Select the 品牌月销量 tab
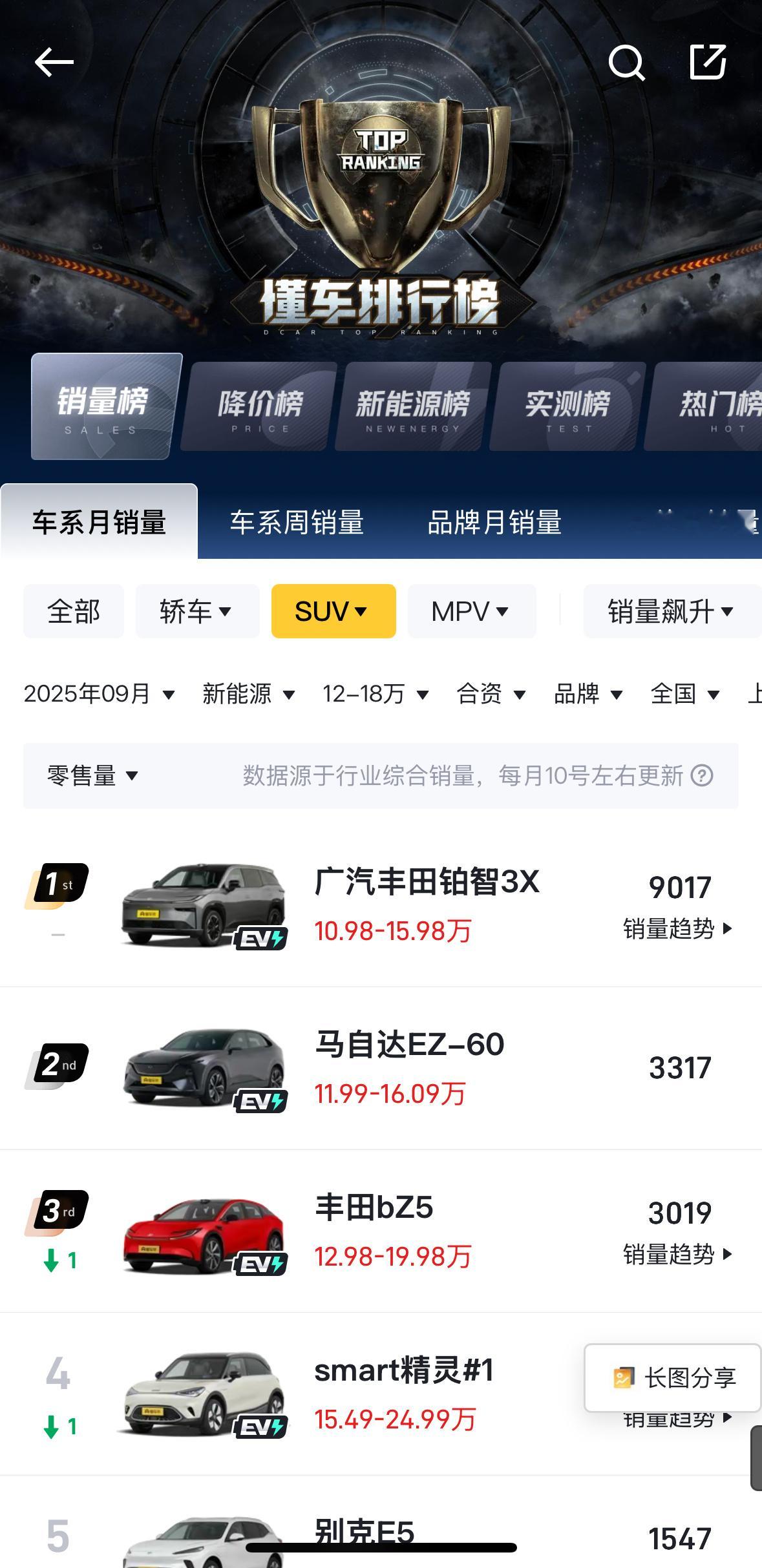The width and height of the screenshot is (762, 1568). point(494,522)
